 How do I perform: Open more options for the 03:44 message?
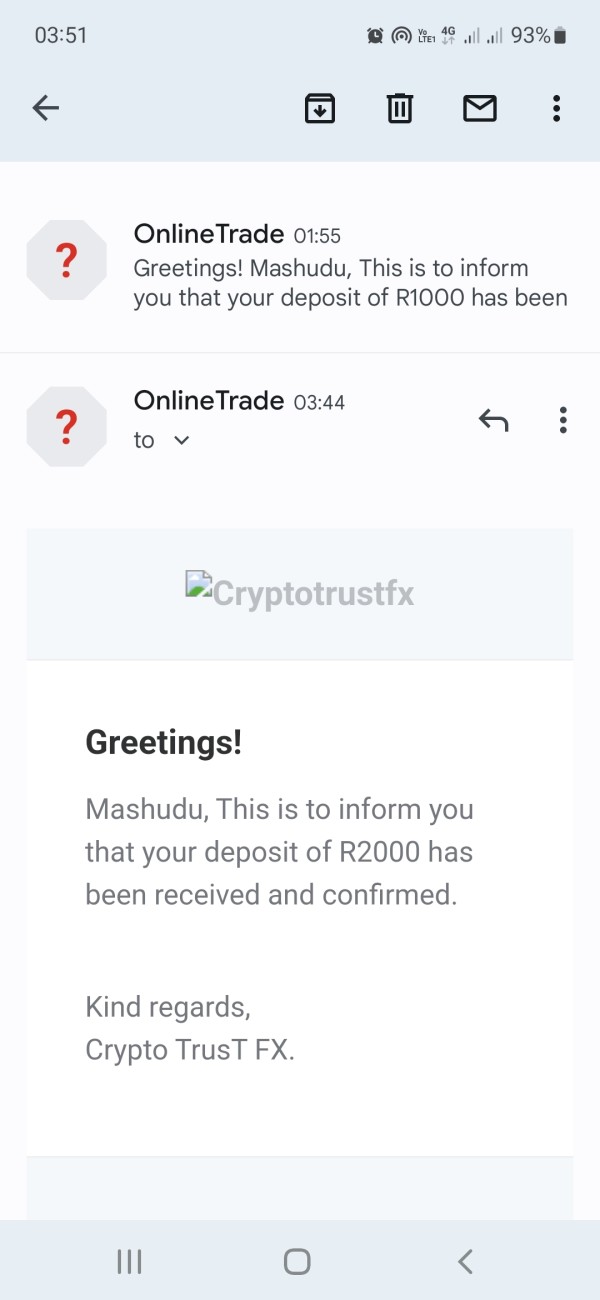point(563,421)
